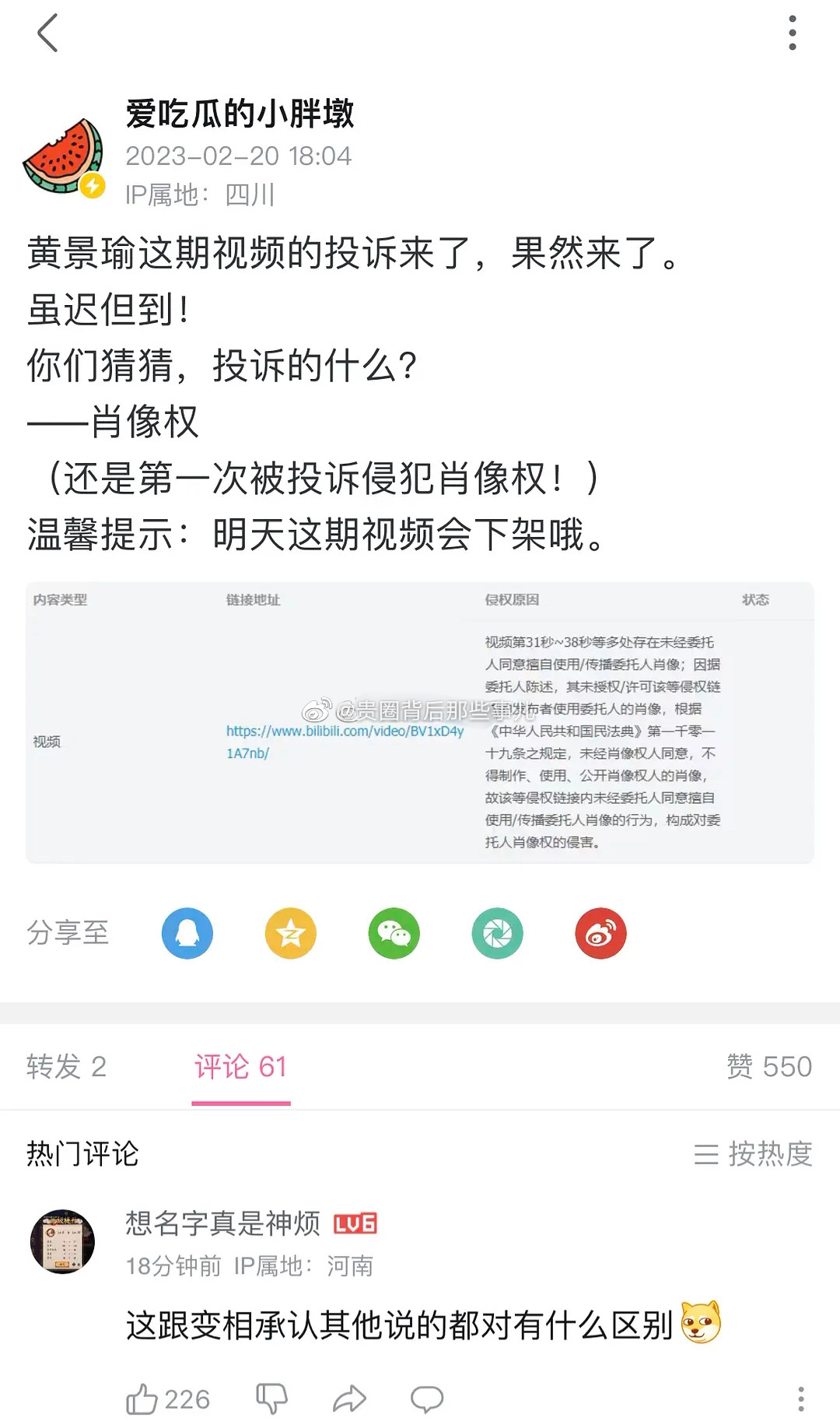
Task: Share the post to QQ
Action: pyautogui.click(x=187, y=933)
